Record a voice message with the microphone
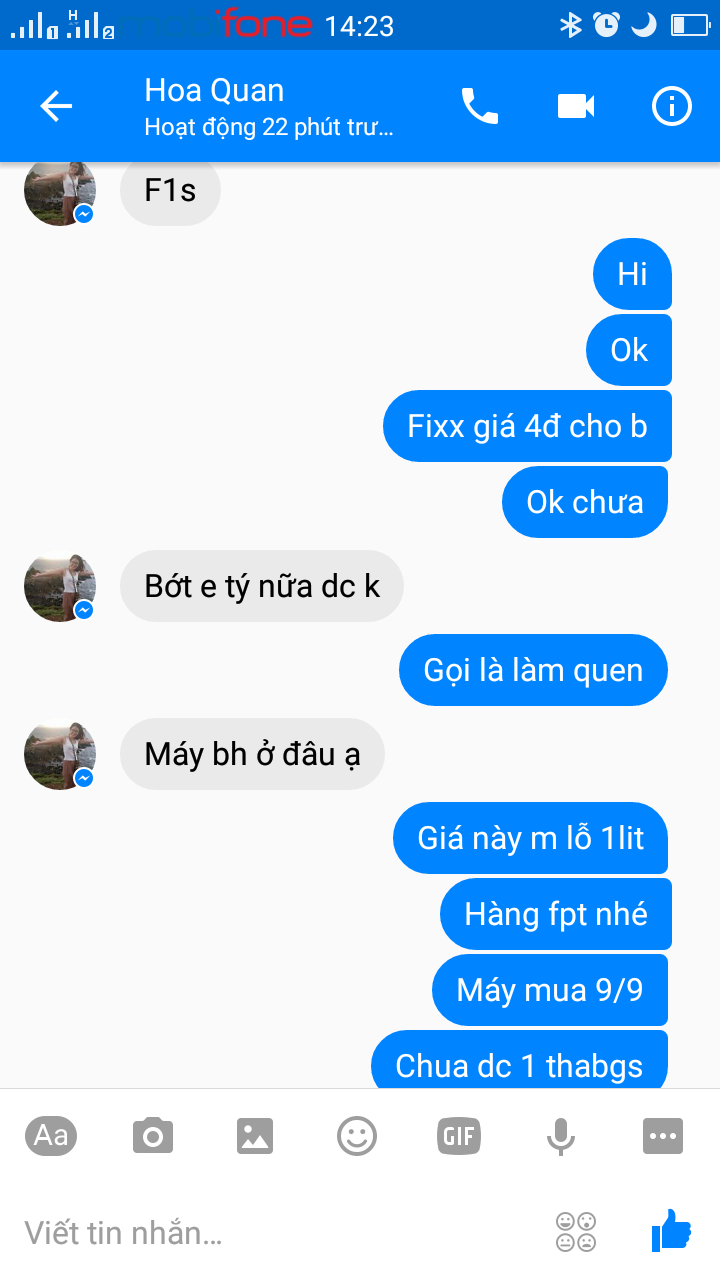The image size is (720, 1280). pyautogui.click(x=560, y=1135)
